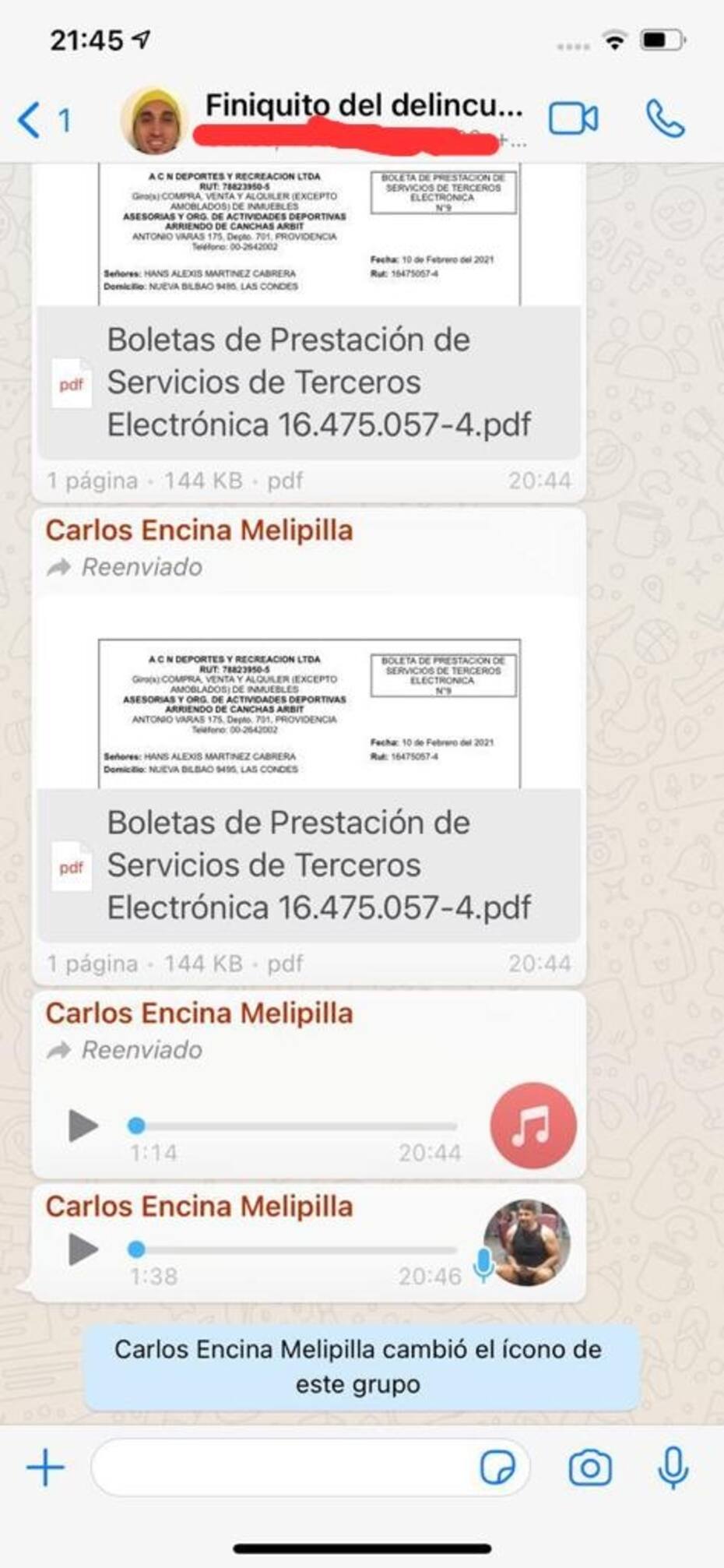Tap the group profile picture
This screenshot has height=1568, width=724.
[x=155, y=121]
